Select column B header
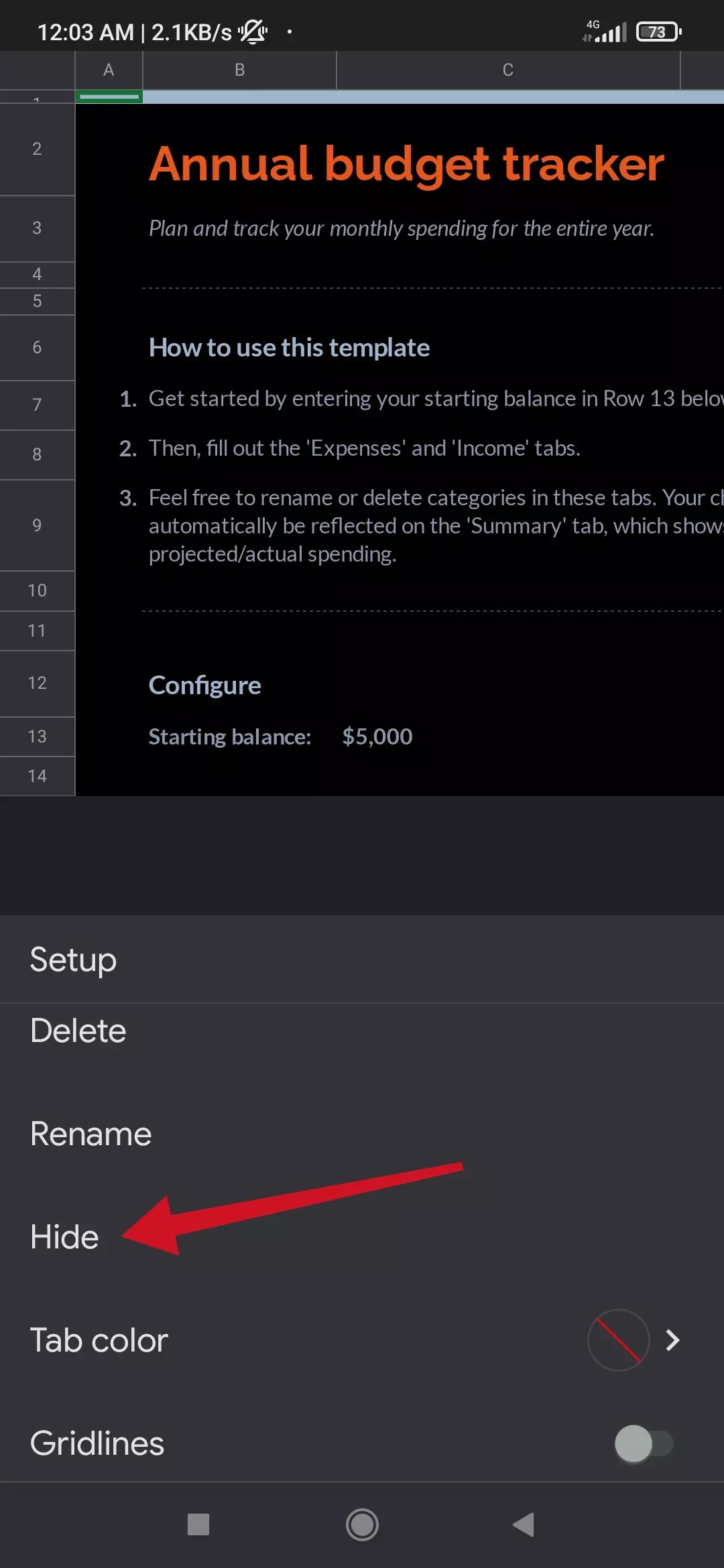 click(239, 70)
